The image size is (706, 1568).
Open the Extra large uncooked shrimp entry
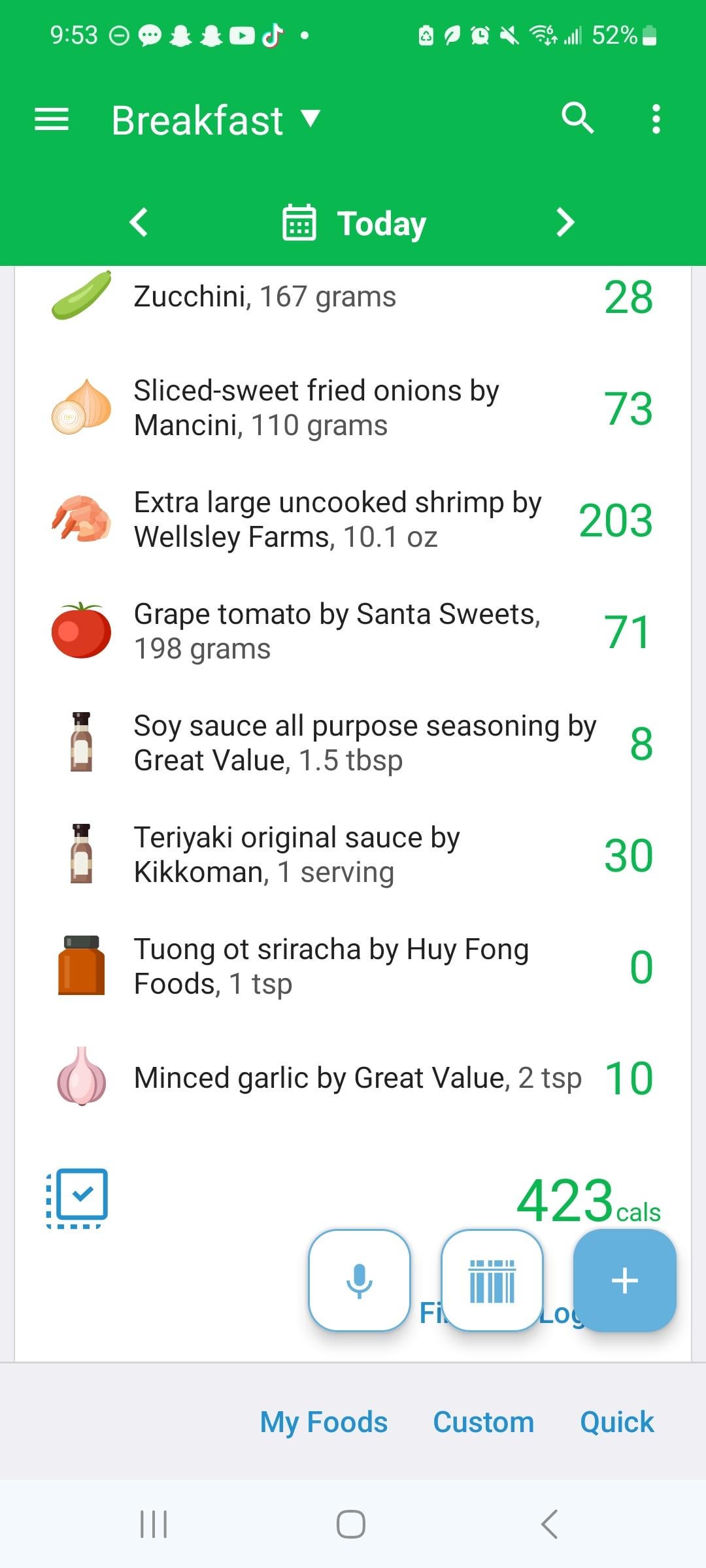tap(353, 520)
